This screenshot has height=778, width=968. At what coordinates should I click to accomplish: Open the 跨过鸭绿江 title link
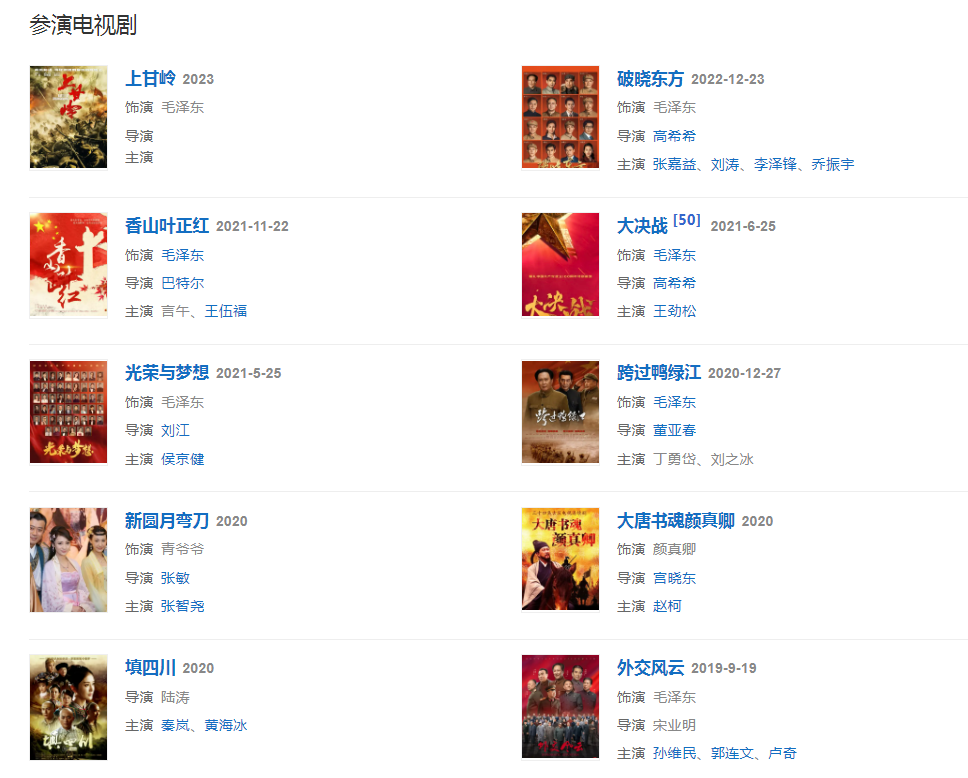658,372
